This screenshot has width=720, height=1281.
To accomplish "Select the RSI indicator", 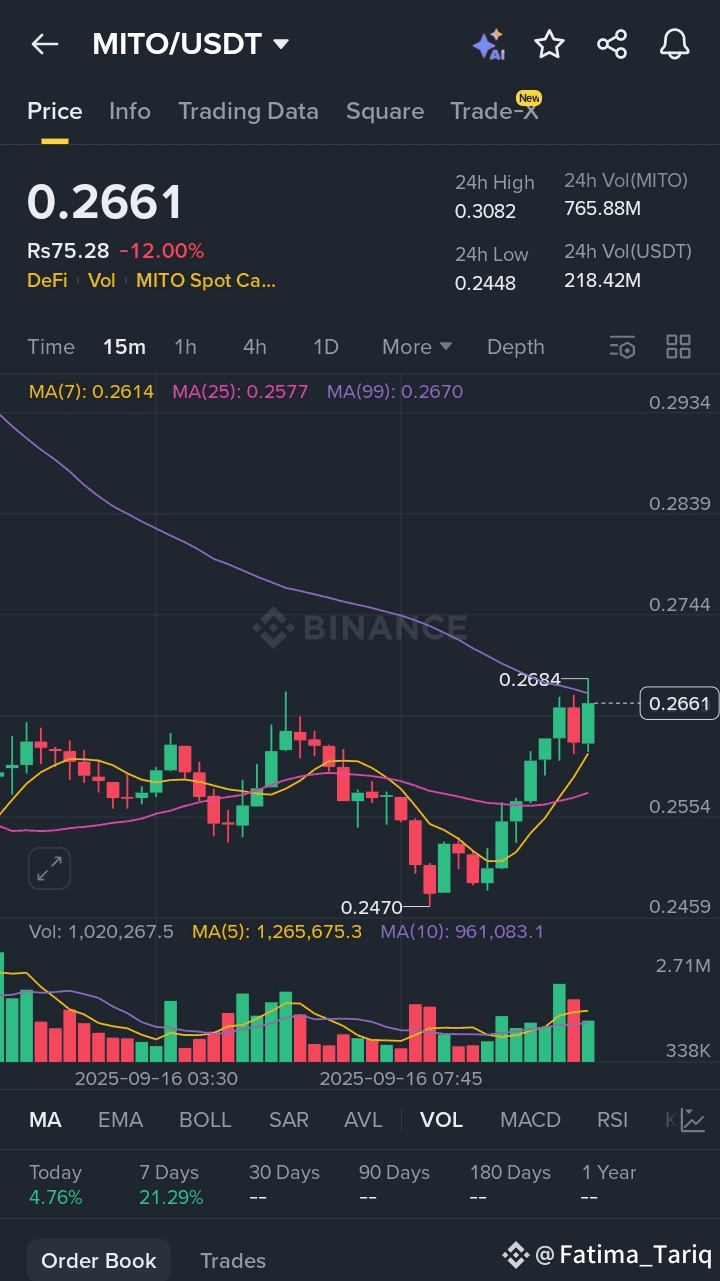I will [x=612, y=1120].
